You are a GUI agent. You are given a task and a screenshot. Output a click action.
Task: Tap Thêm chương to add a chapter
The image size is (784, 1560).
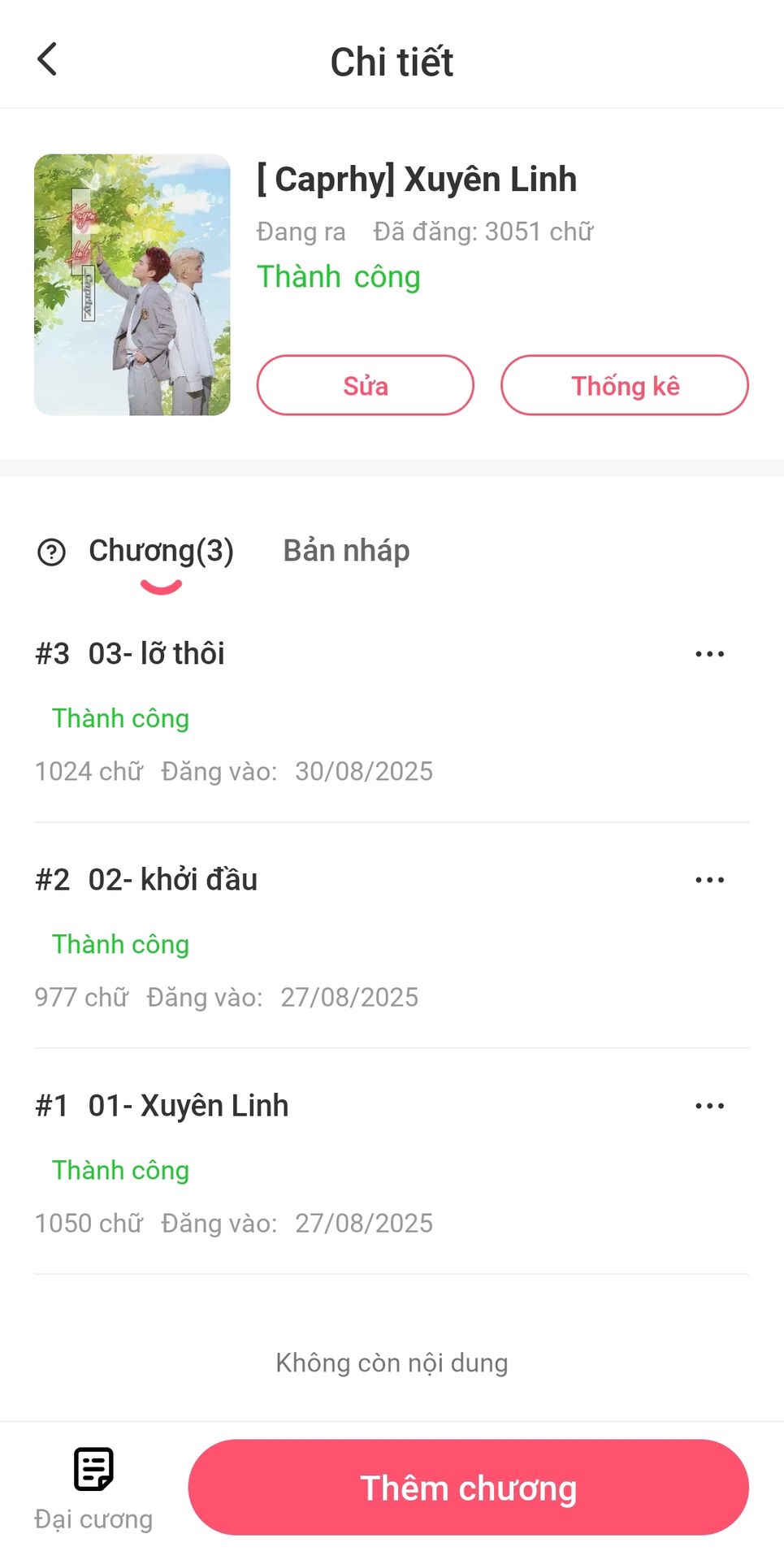468,1488
